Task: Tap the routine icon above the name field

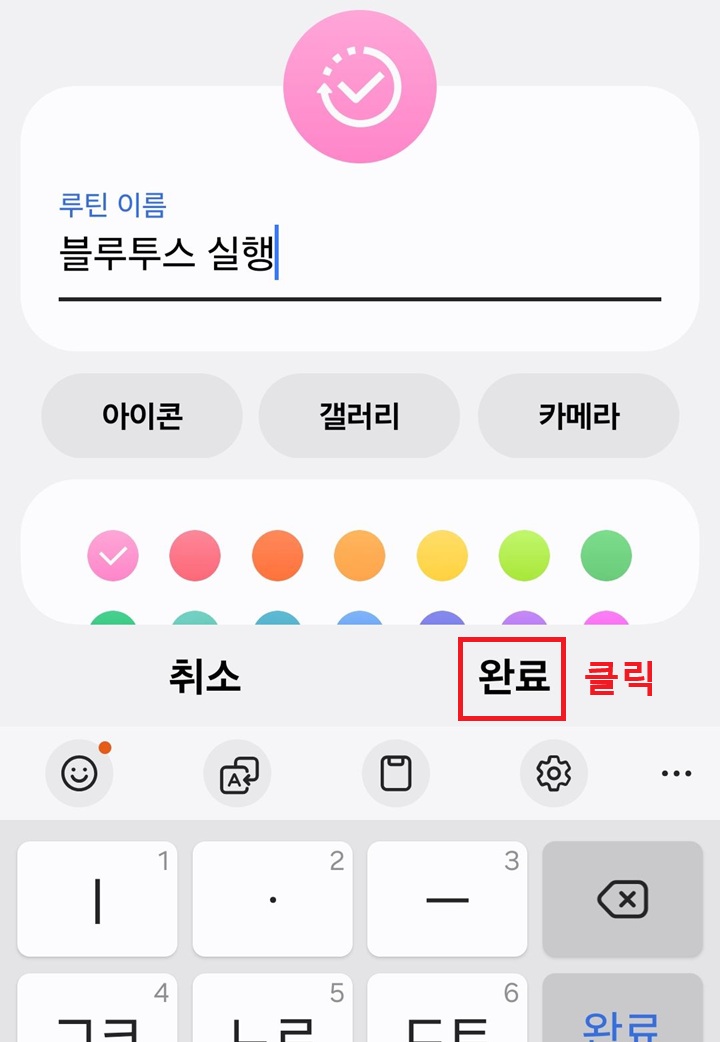Action: (x=360, y=86)
